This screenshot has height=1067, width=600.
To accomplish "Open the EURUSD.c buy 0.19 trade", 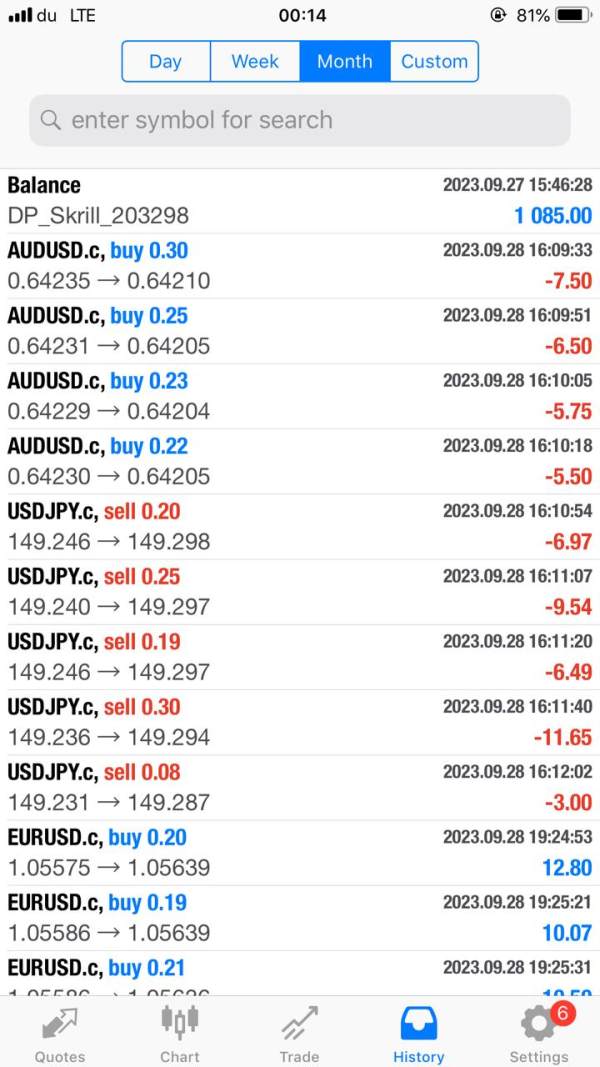I will click(x=300, y=919).
